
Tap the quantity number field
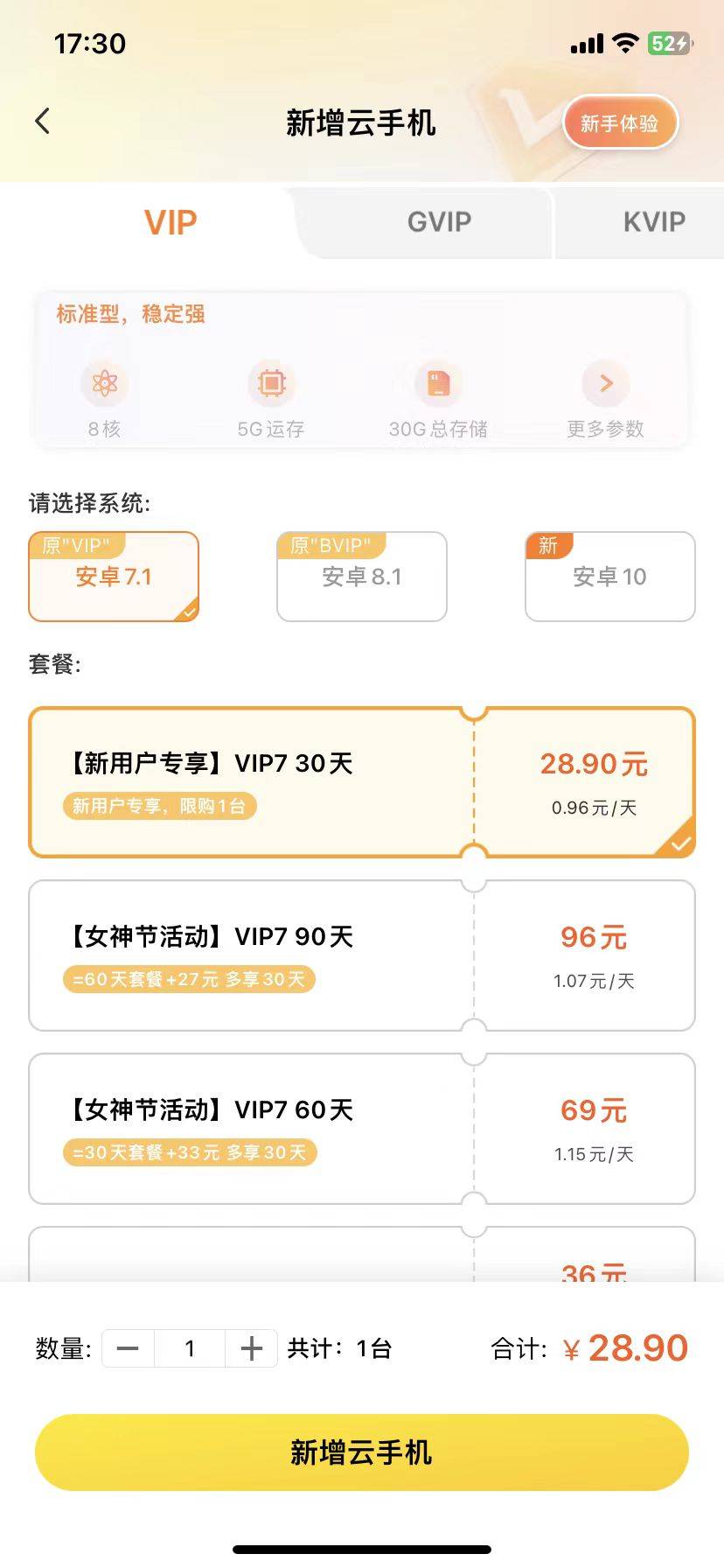click(190, 1348)
